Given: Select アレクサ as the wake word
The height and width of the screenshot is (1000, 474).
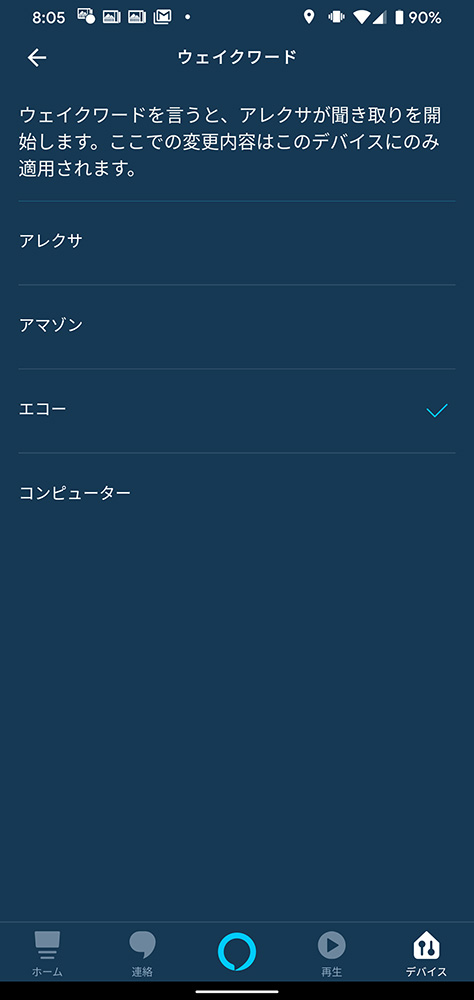Looking at the screenshot, I should 237,243.
